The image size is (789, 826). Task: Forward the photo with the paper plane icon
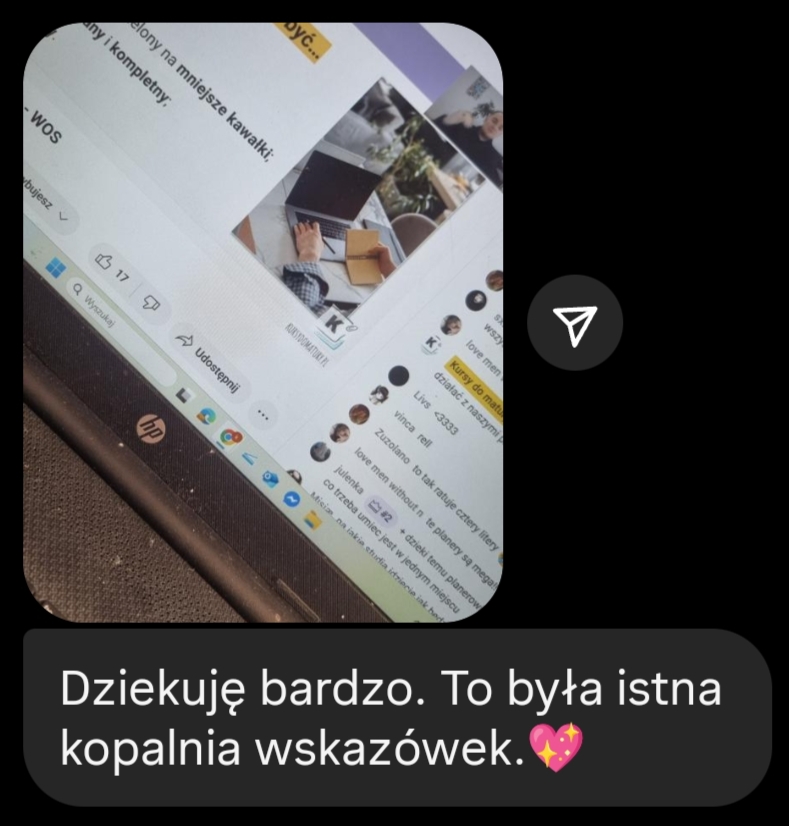(x=575, y=322)
